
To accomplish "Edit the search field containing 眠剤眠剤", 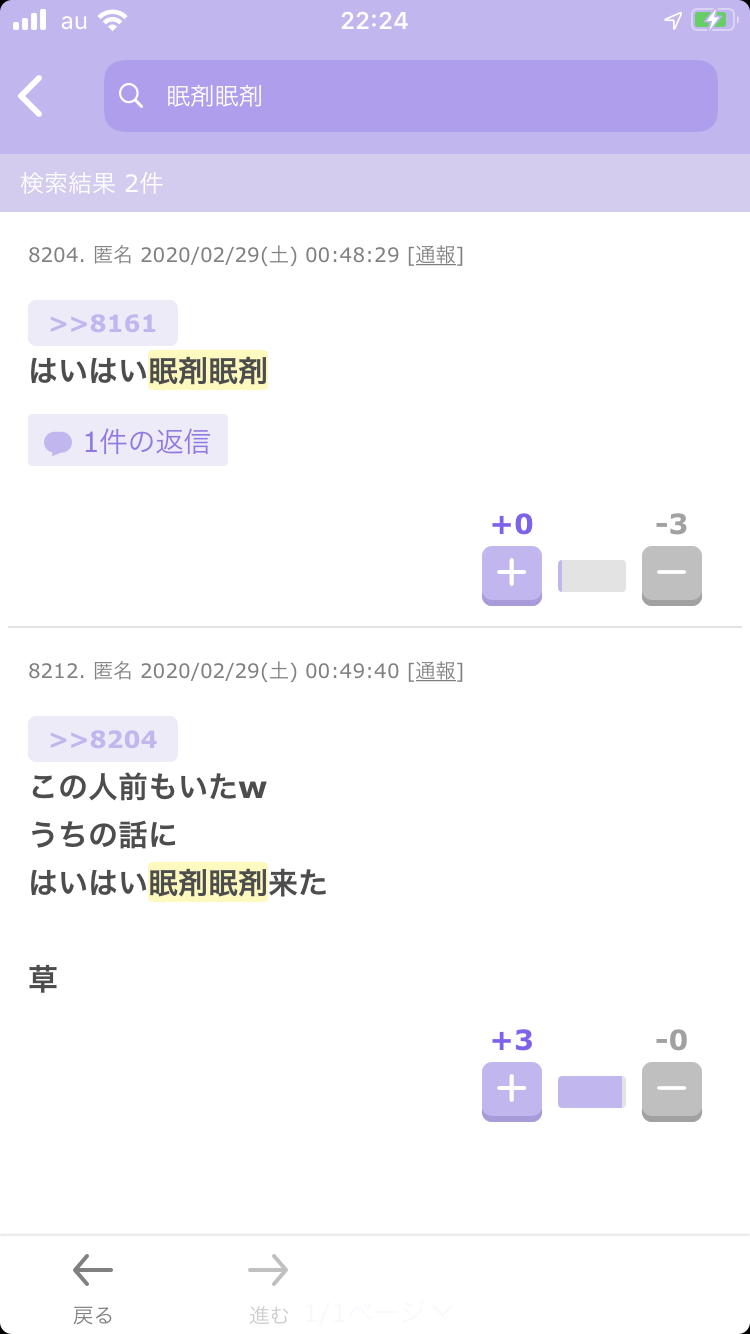I will [411, 96].
